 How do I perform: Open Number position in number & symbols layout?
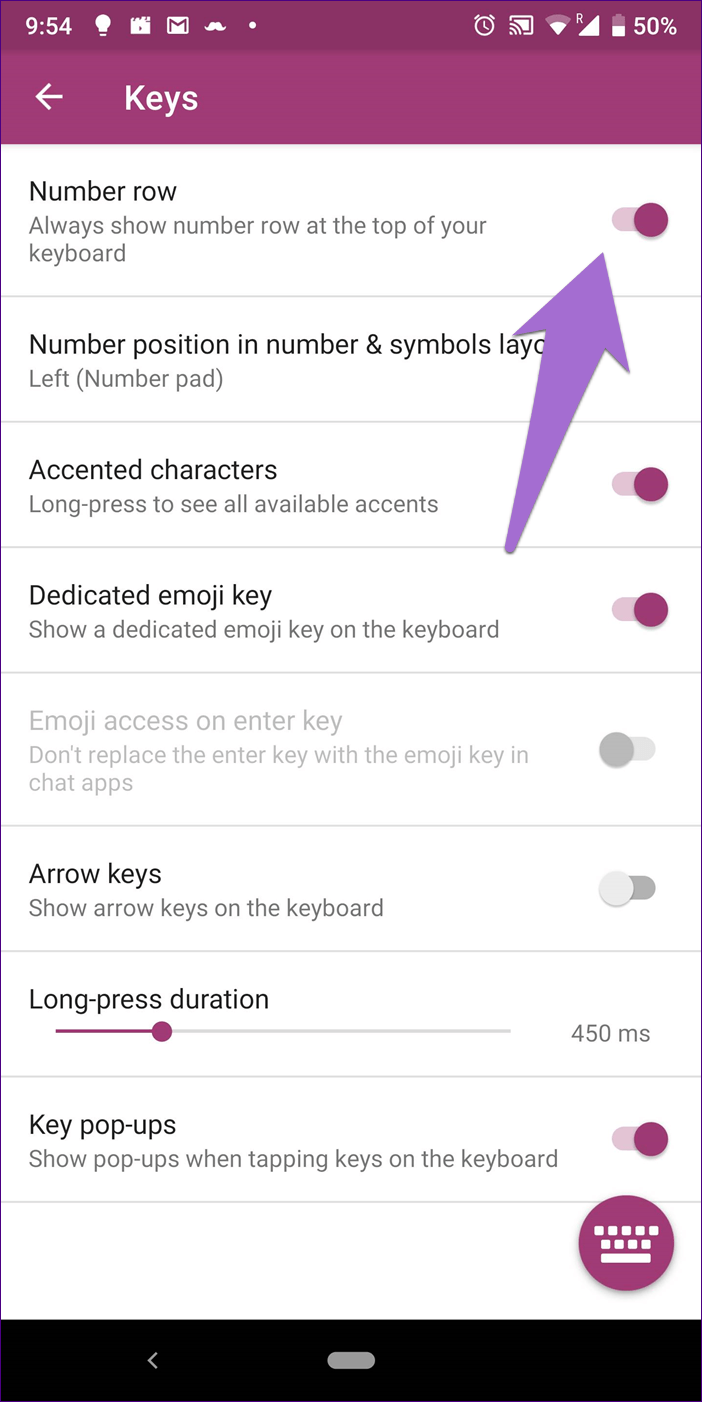(351, 360)
